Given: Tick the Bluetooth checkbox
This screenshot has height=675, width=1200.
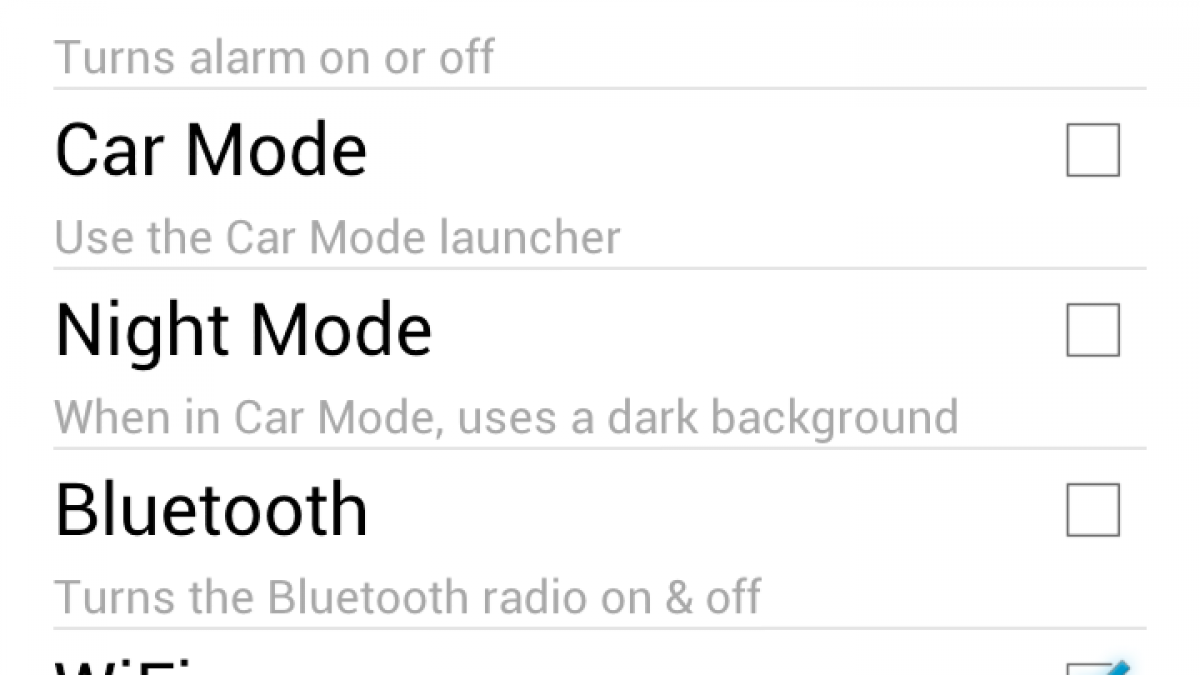Looking at the screenshot, I should [x=1092, y=510].
